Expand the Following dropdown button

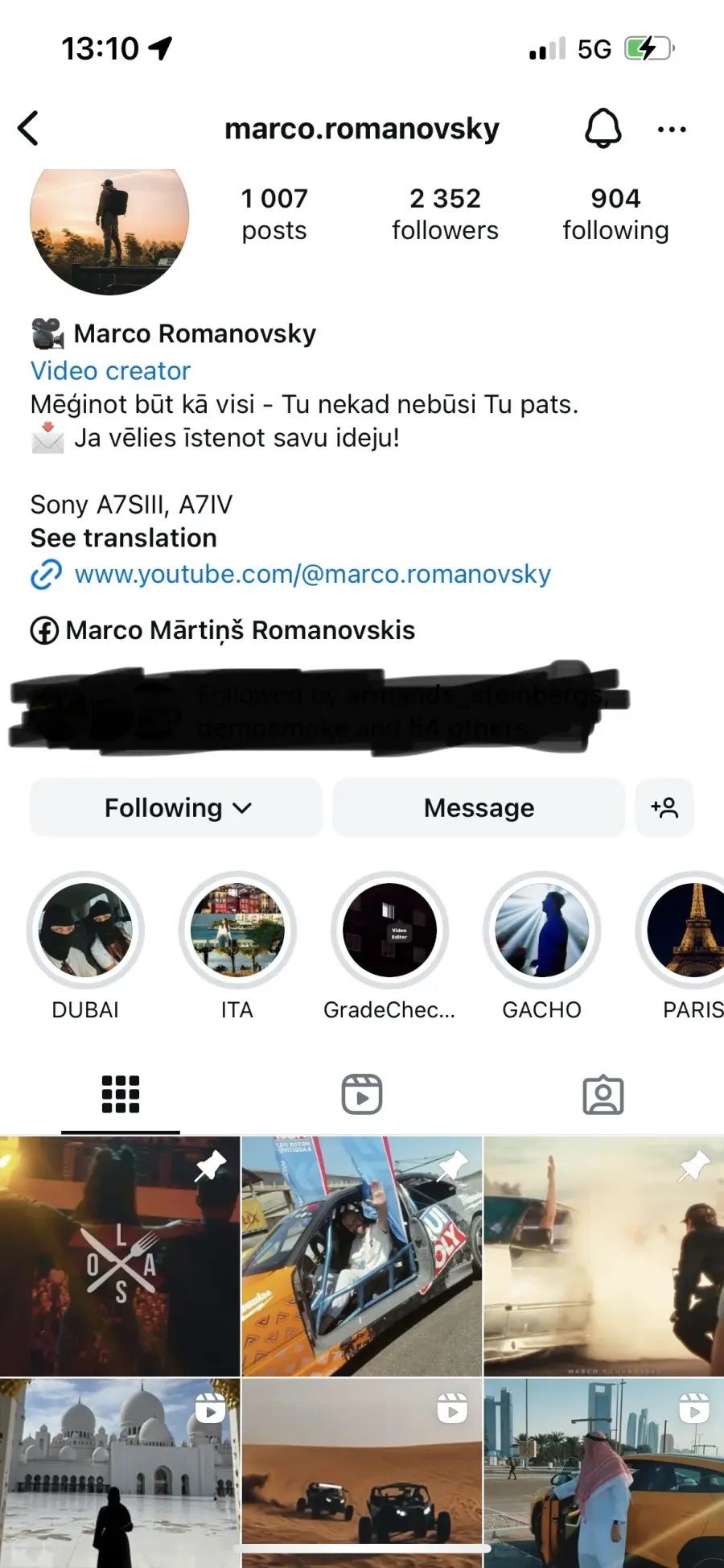pos(176,807)
